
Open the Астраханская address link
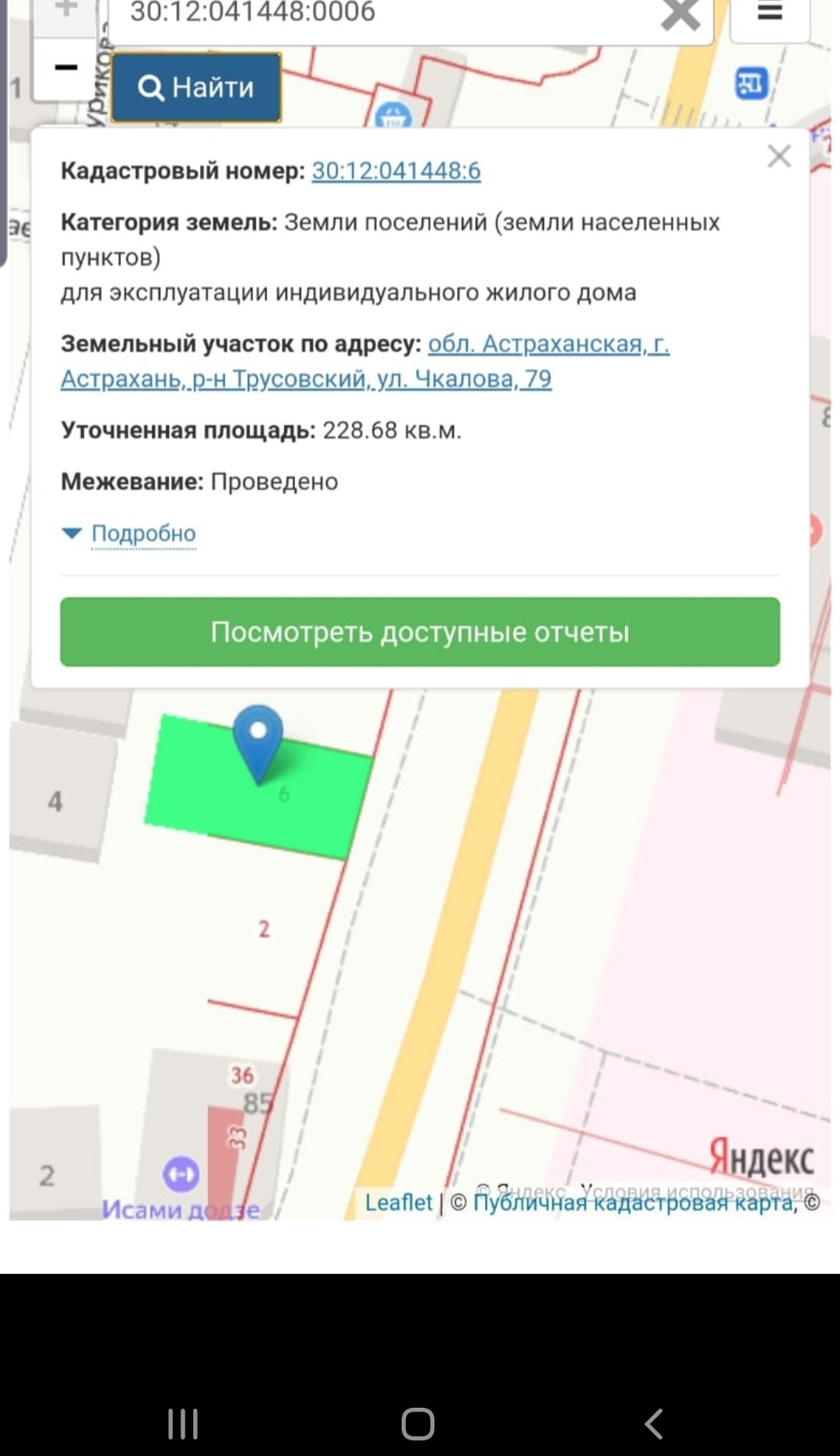(x=365, y=360)
